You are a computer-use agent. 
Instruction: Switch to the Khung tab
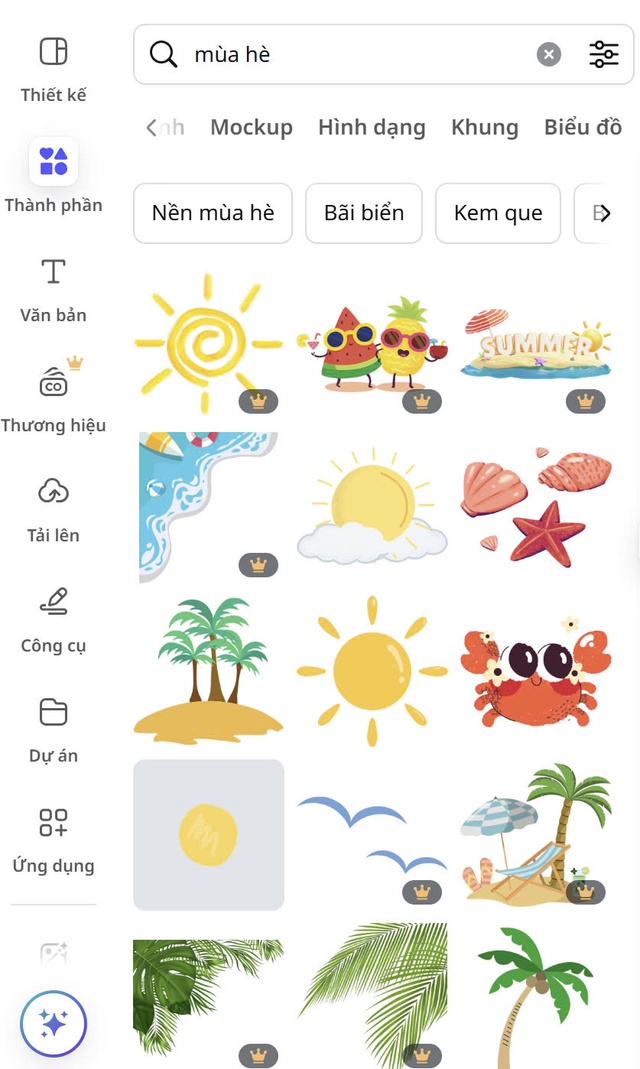click(x=484, y=127)
